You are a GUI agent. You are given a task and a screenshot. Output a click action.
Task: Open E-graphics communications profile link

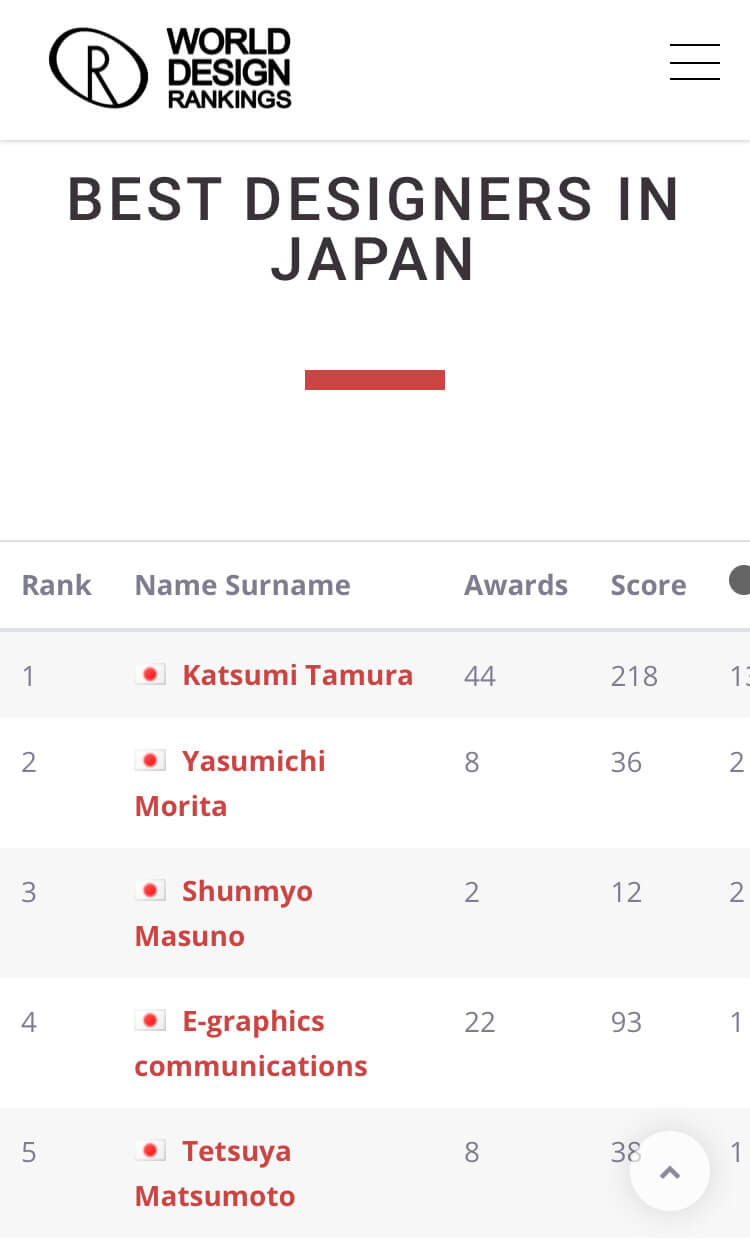pyautogui.click(x=253, y=1021)
